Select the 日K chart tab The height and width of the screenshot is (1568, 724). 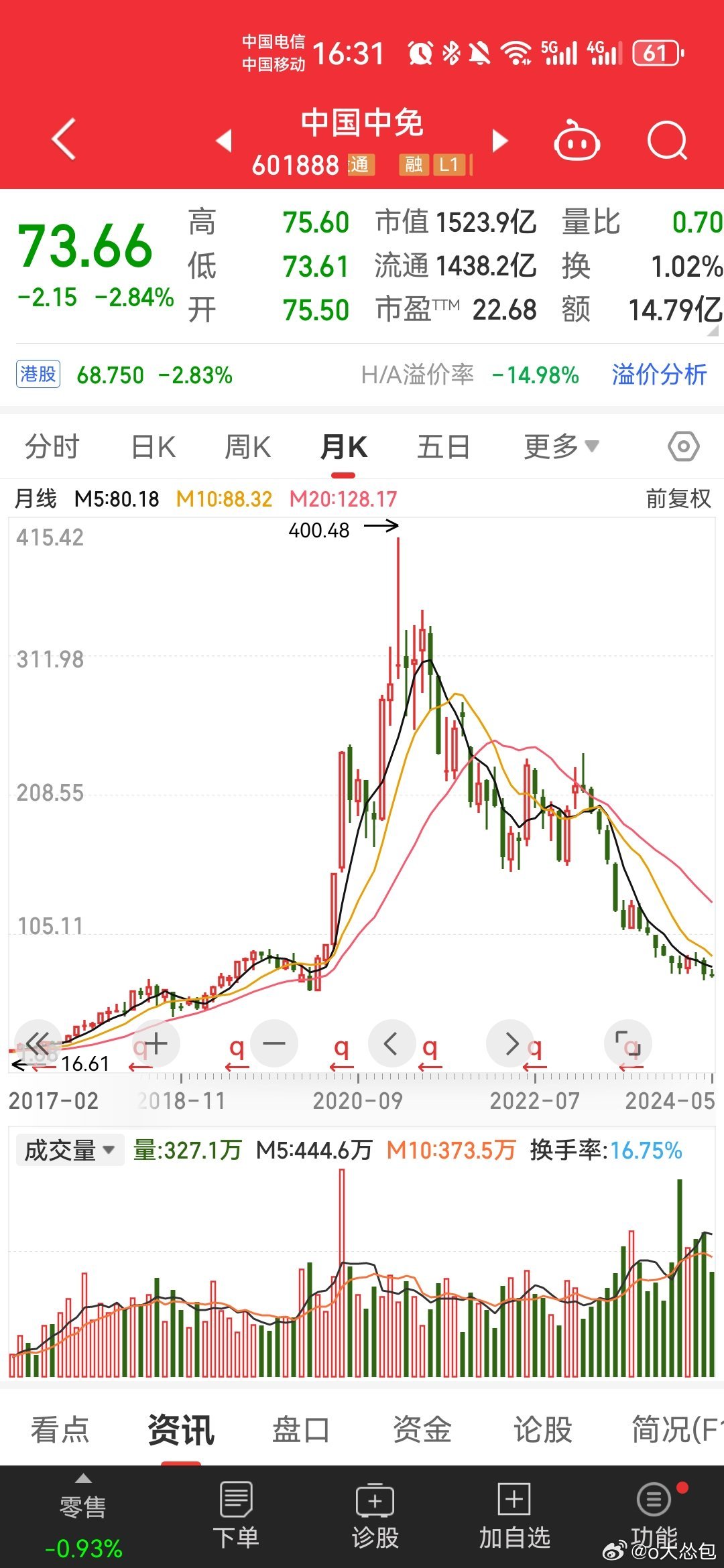pos(154,447)
